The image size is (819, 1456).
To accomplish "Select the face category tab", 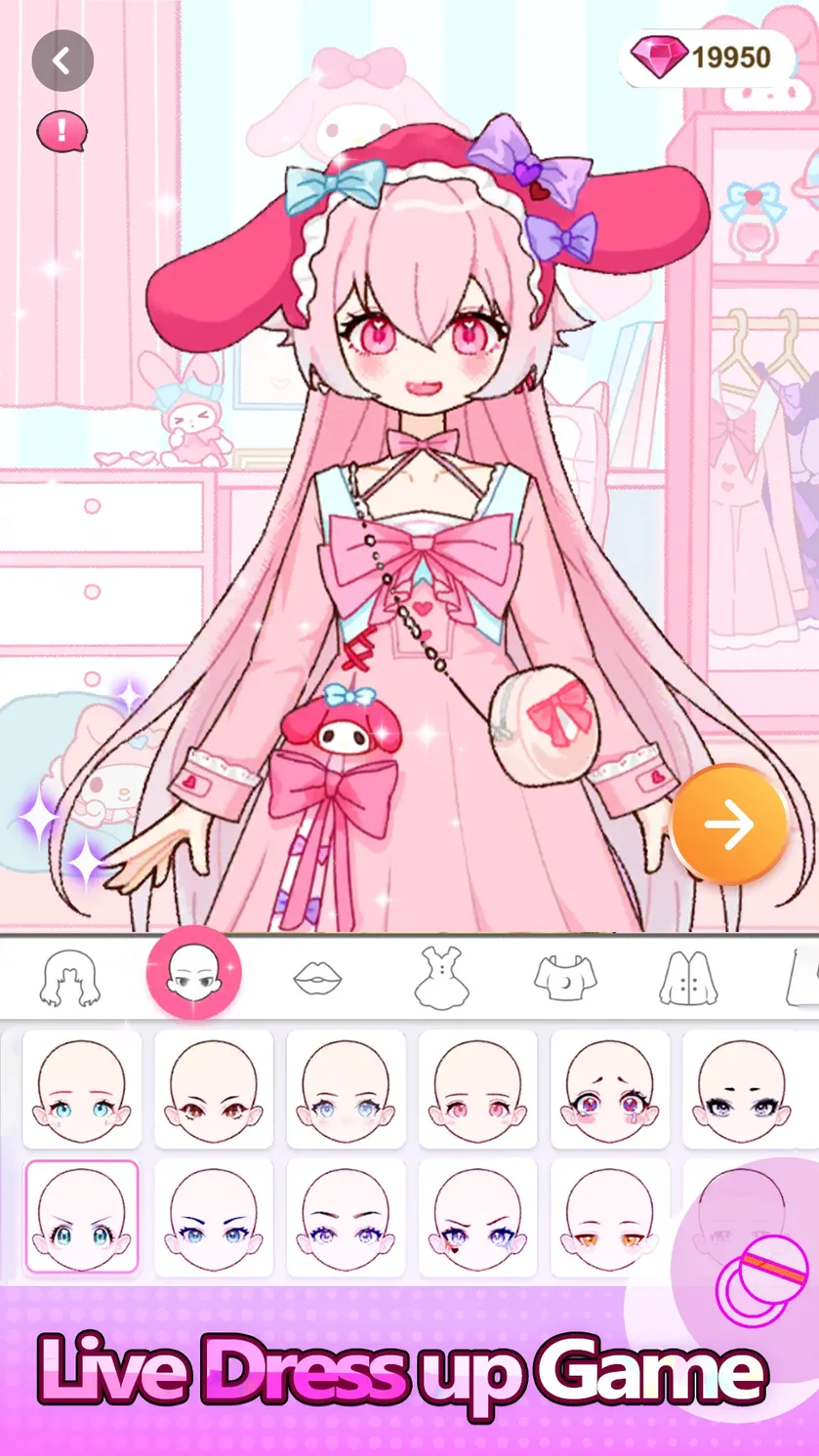I will click(193, 977).
